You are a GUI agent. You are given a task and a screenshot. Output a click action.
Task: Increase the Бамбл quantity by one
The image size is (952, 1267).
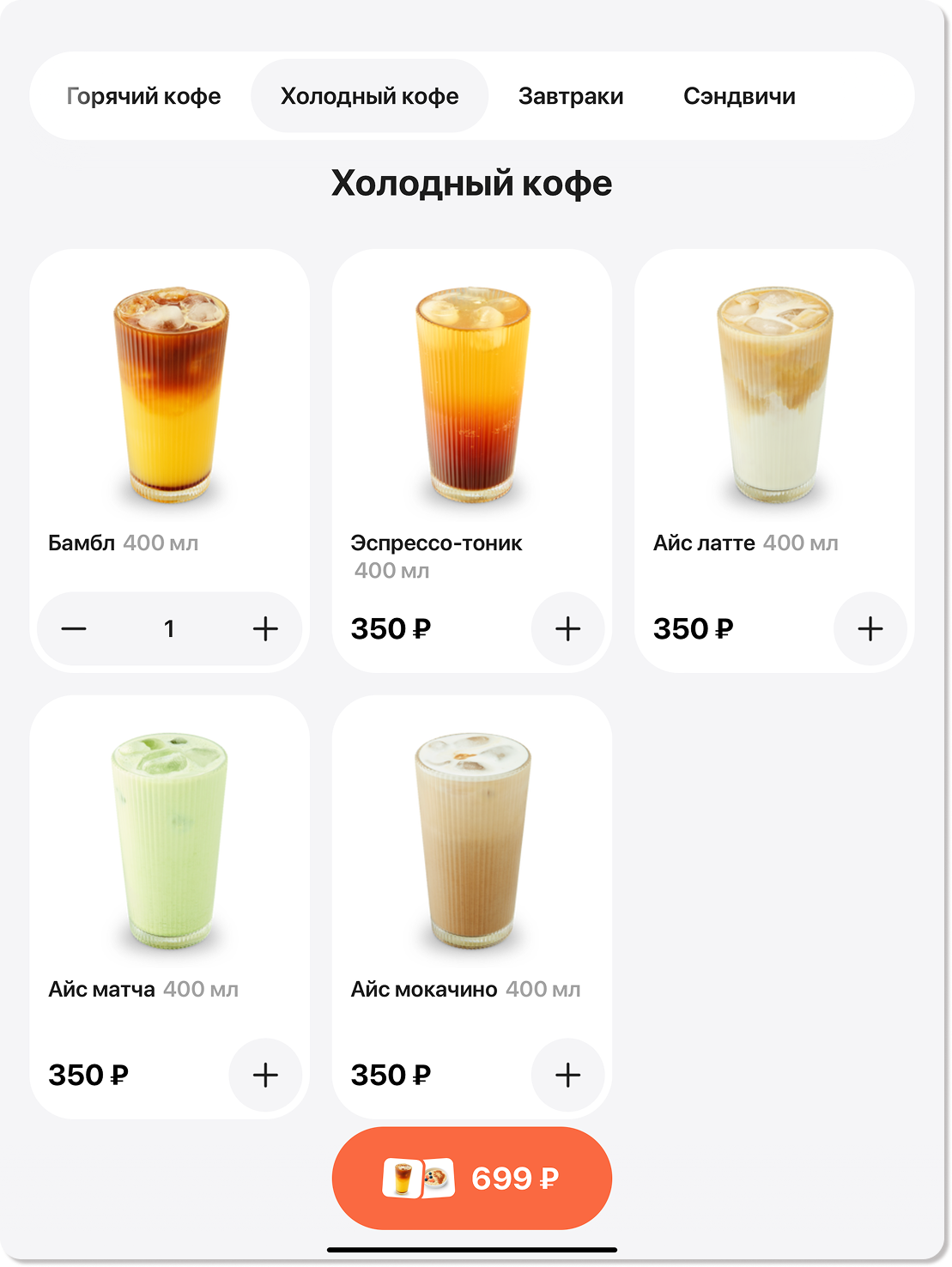(x=265, y=628)
